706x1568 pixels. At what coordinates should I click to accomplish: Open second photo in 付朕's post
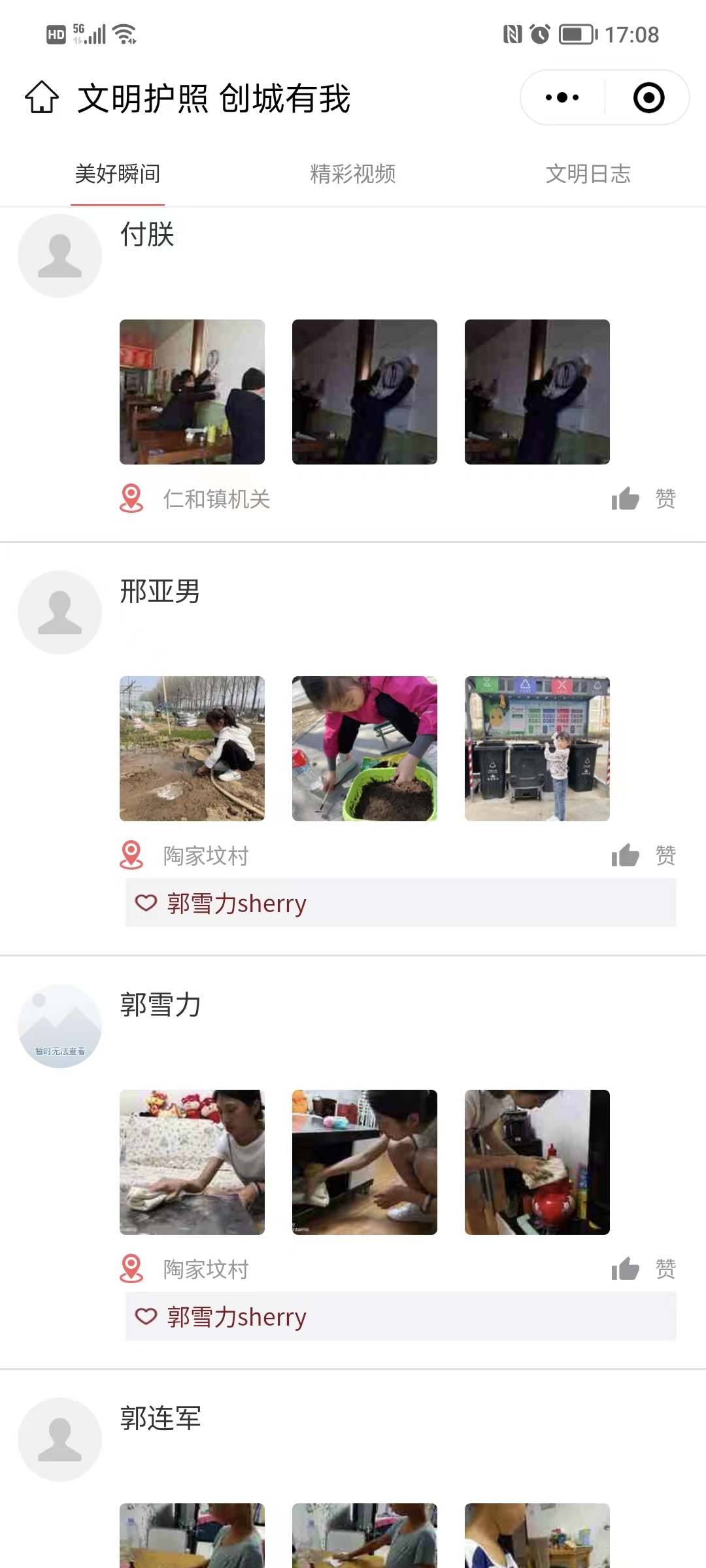pos(365,392)
